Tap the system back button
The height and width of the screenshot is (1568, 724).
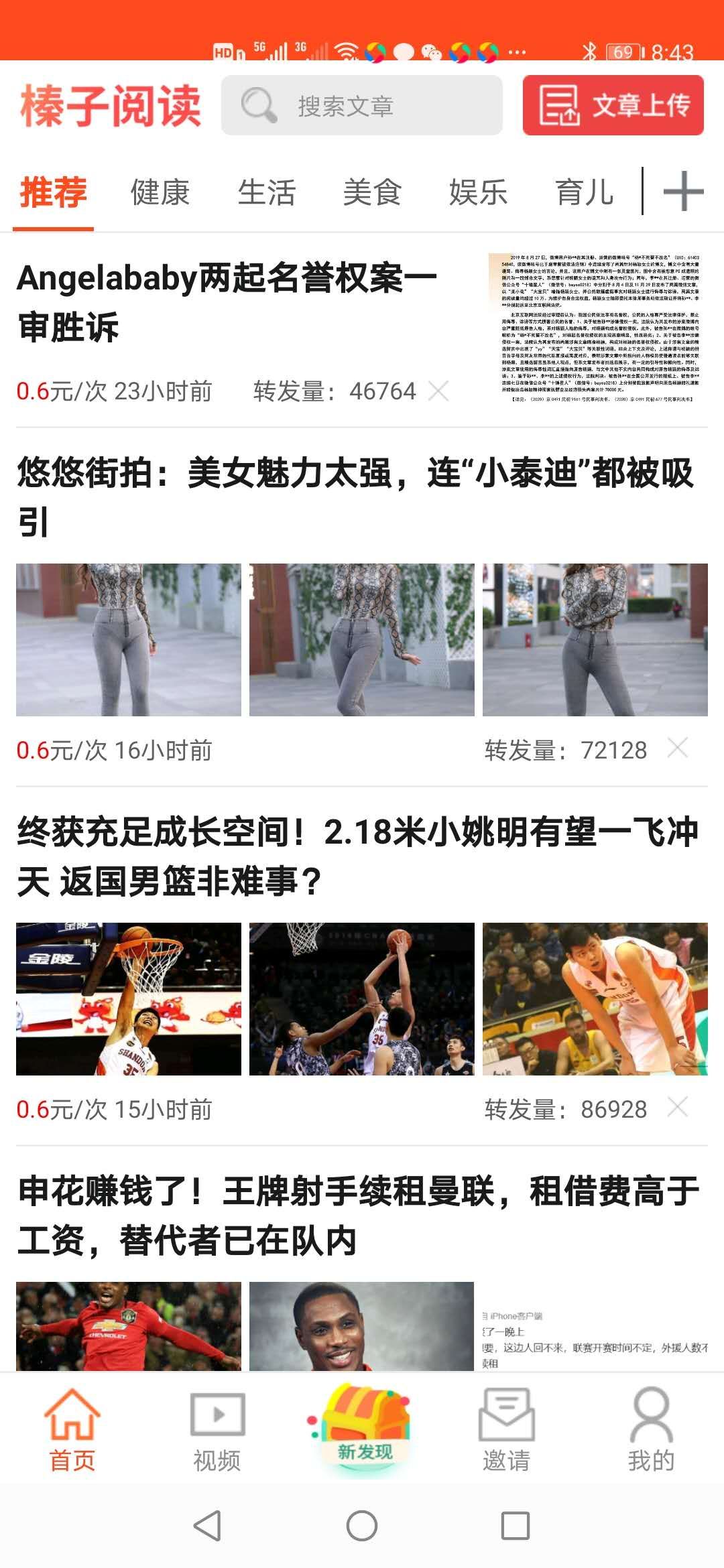[207, 1526]
